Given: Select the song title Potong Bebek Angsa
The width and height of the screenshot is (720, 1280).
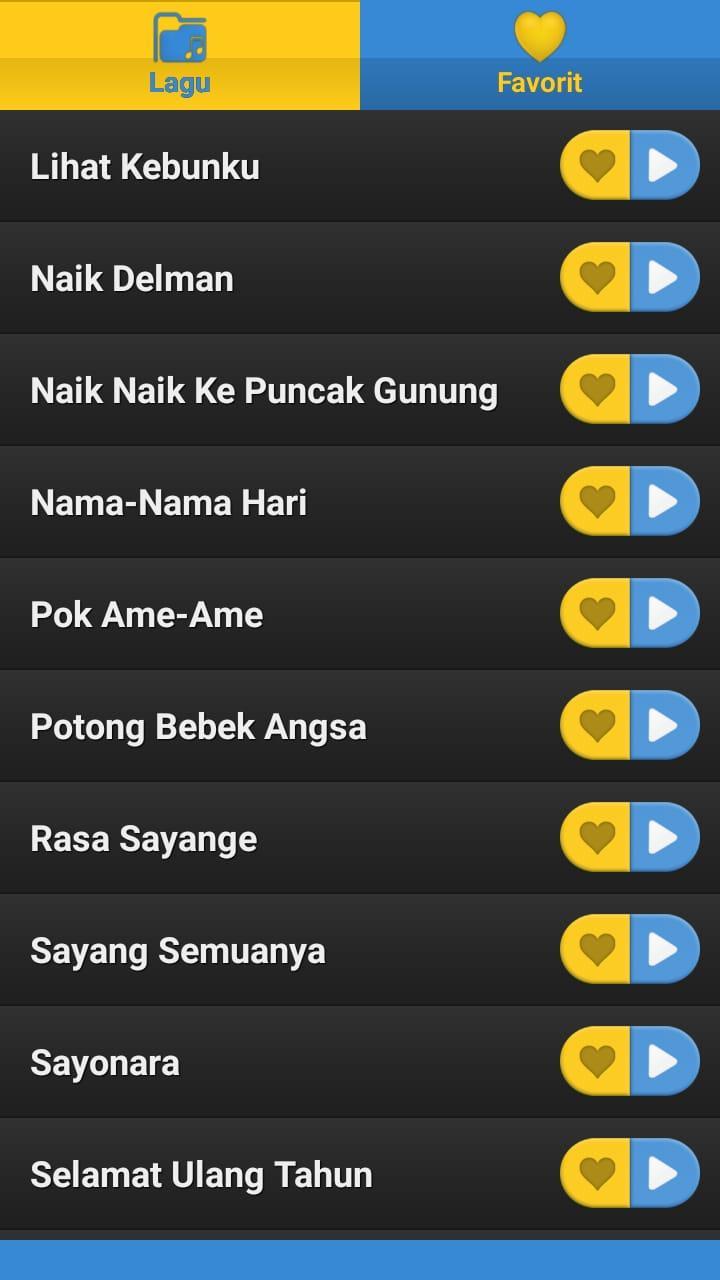Looking at the screenshot, I should pos(200,726).
